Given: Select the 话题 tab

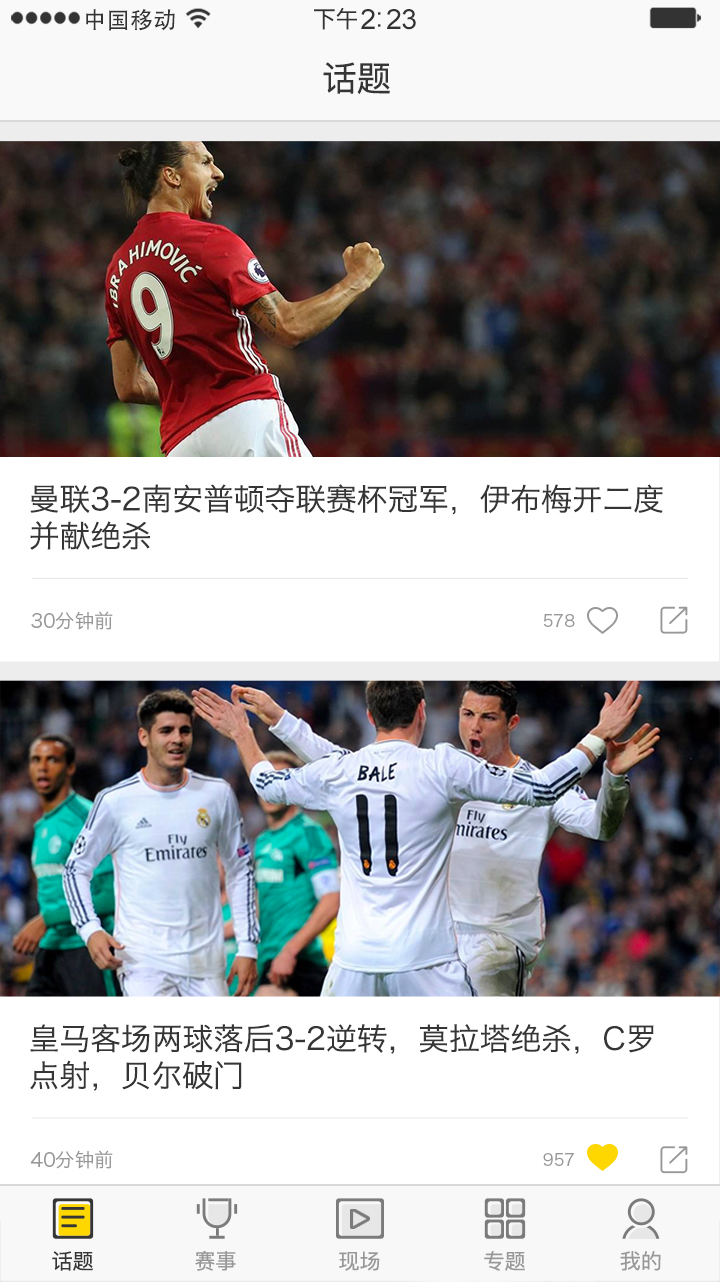Looking at the screenshot, I should point(73,1233).
